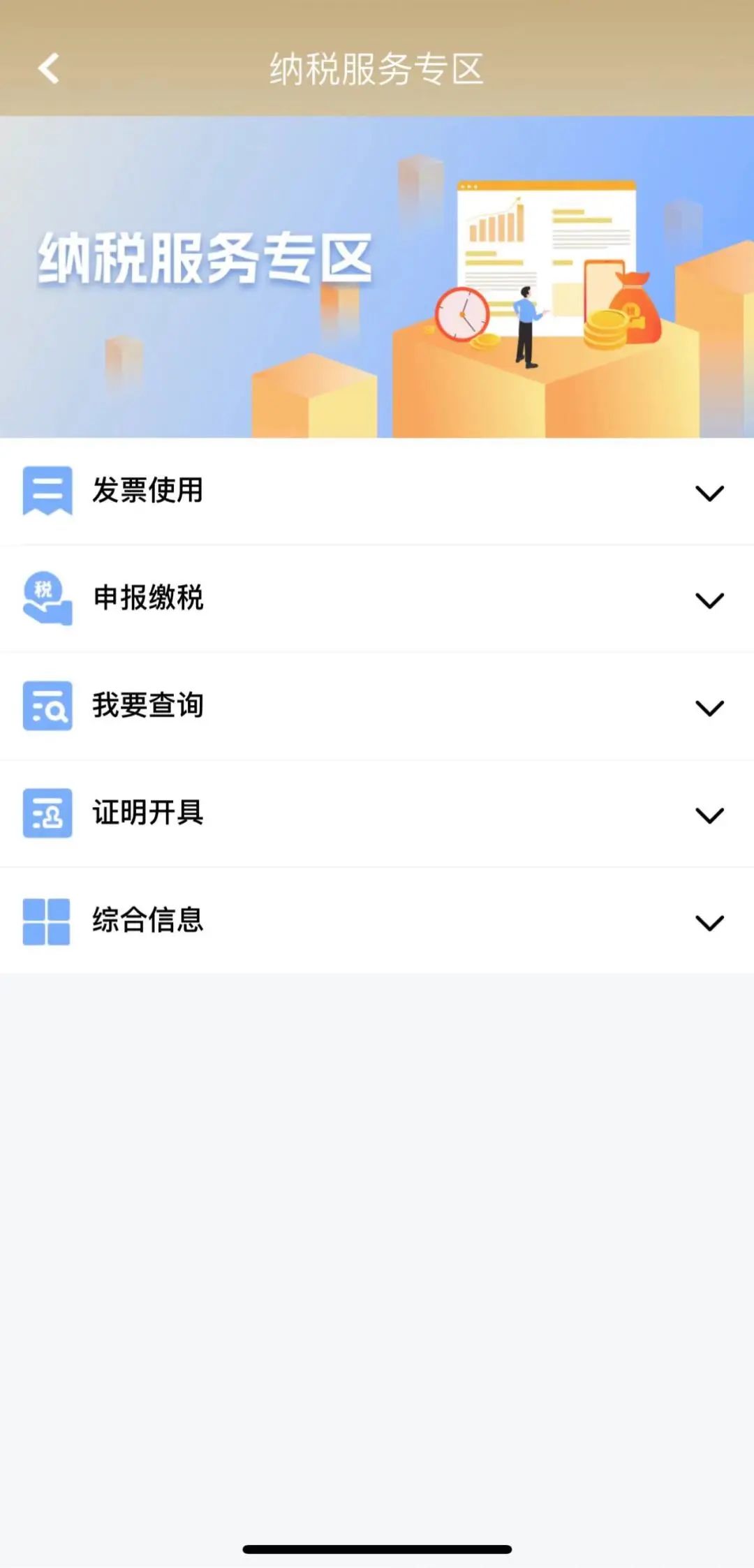Screen dimensions: 754x1568
Task: Expand the 发票使用 section
Action: tap(709, 493)
